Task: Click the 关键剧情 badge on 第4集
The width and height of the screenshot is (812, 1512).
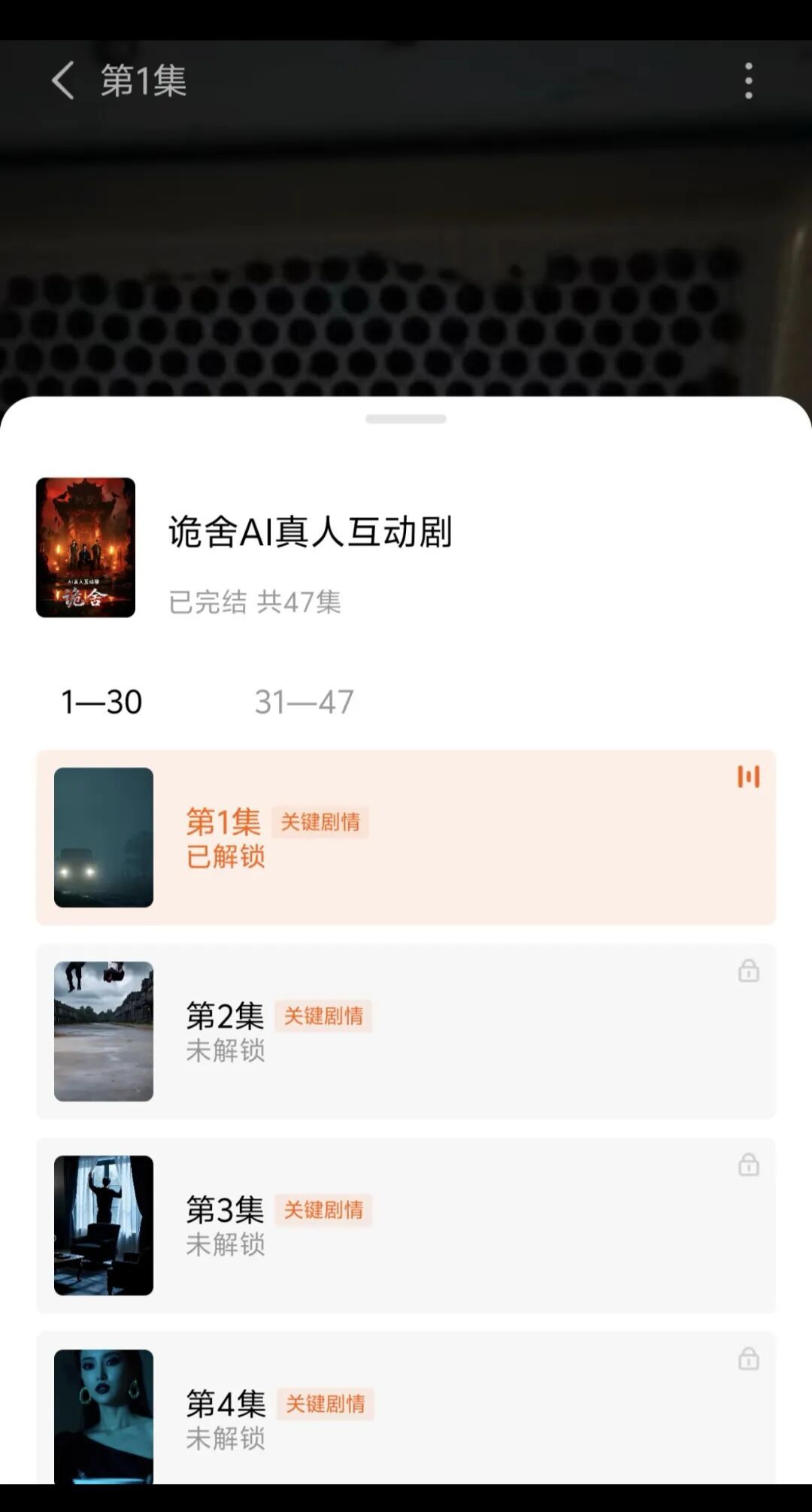Action: (x=325, y=1403)
